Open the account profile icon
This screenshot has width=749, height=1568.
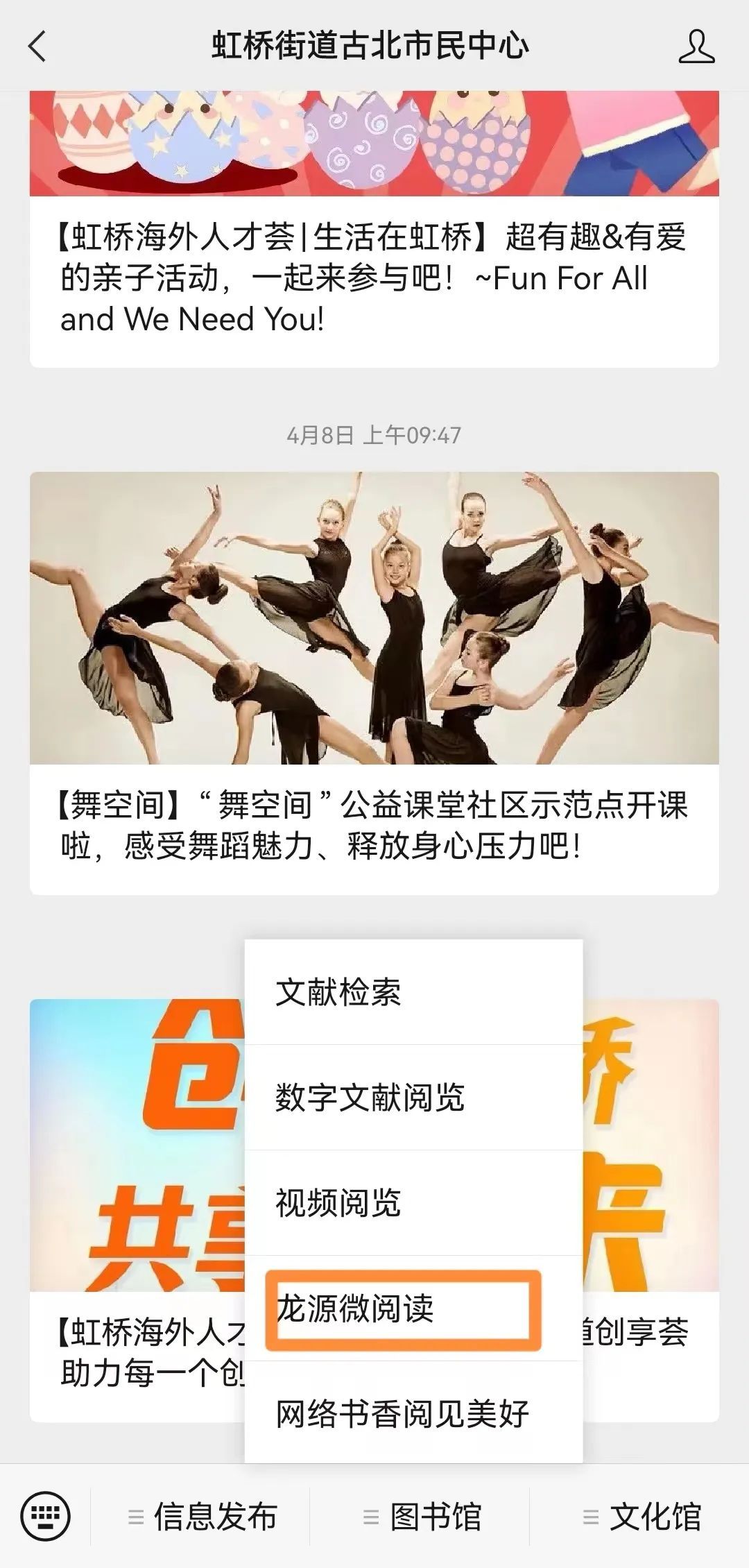click(696, 47)
